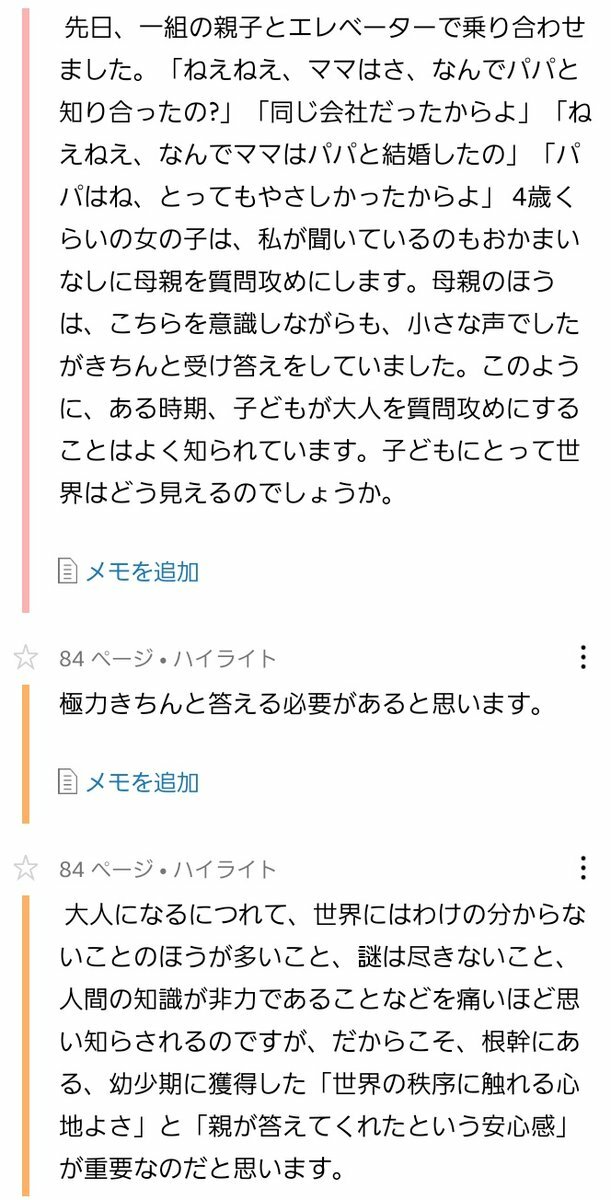Open overflow menu for 極力きちんと答える highlight
Viewport: 611px width, 1200px height.
583,658
